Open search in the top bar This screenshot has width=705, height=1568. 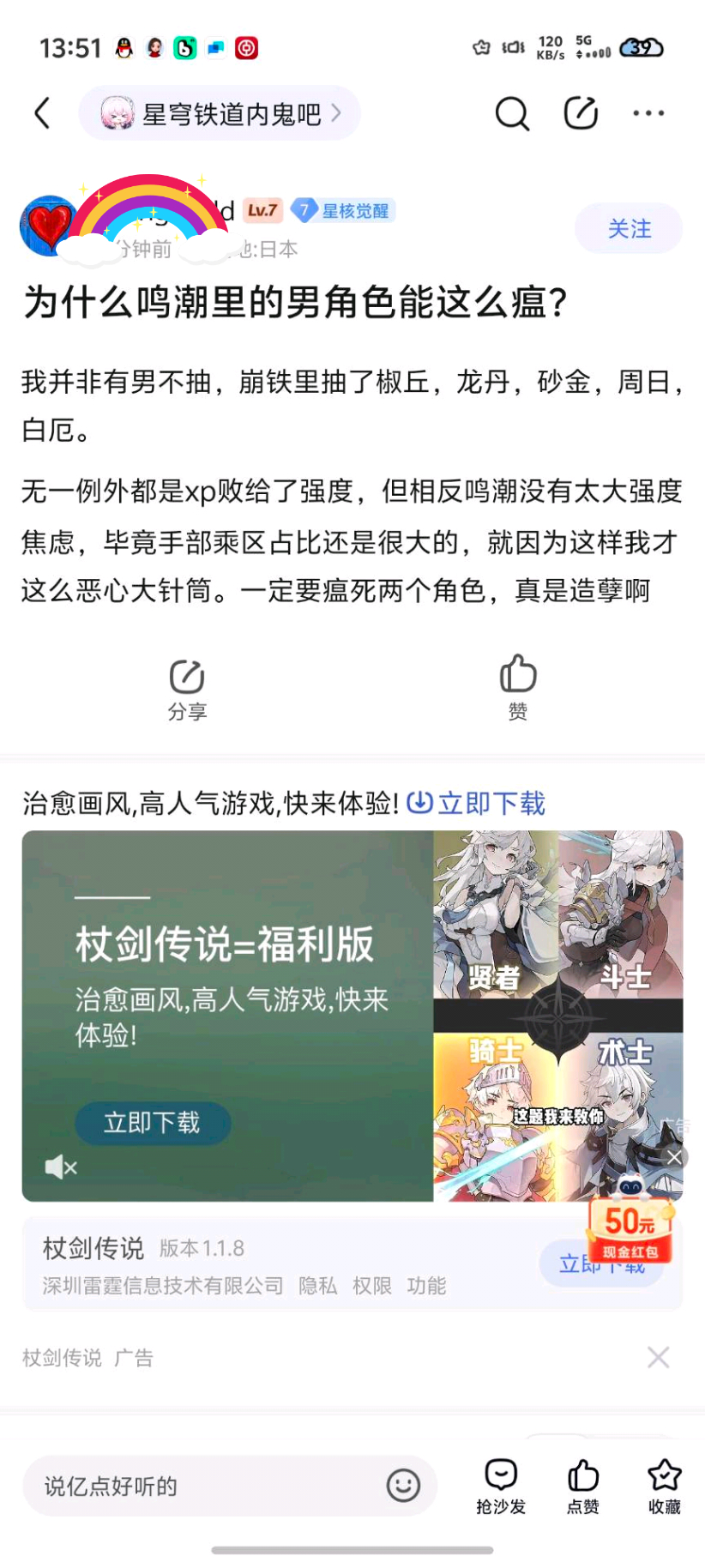(512, 113)
